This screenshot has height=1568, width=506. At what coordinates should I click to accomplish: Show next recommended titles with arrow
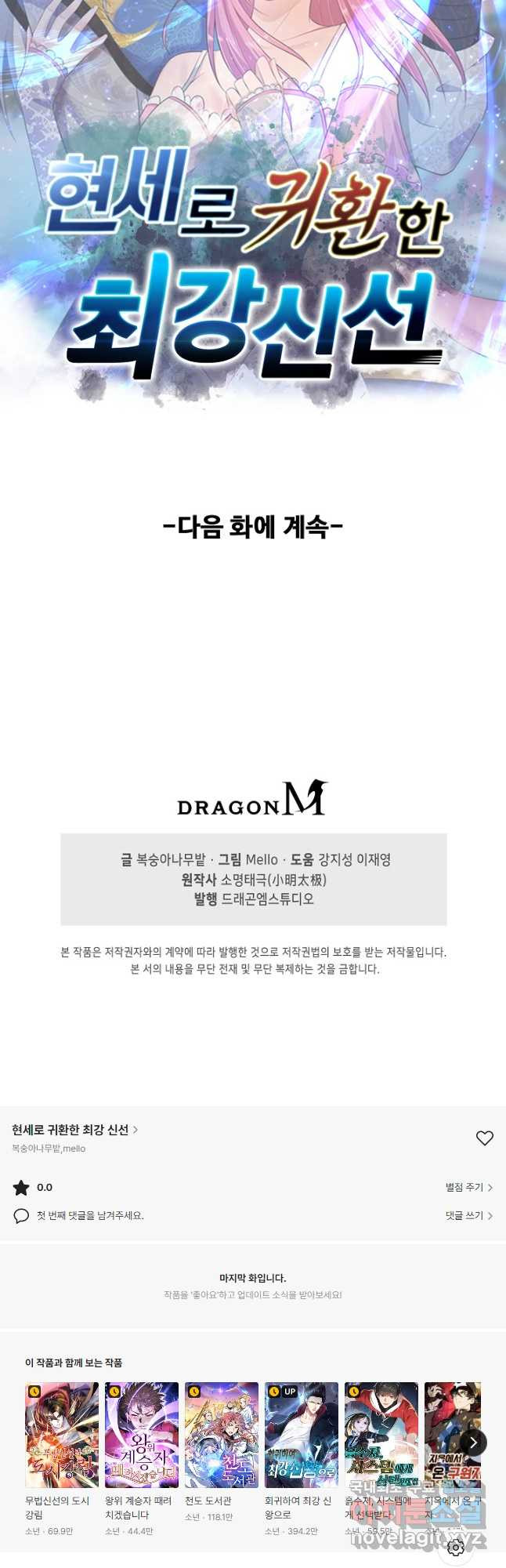tap(473, 1442)
